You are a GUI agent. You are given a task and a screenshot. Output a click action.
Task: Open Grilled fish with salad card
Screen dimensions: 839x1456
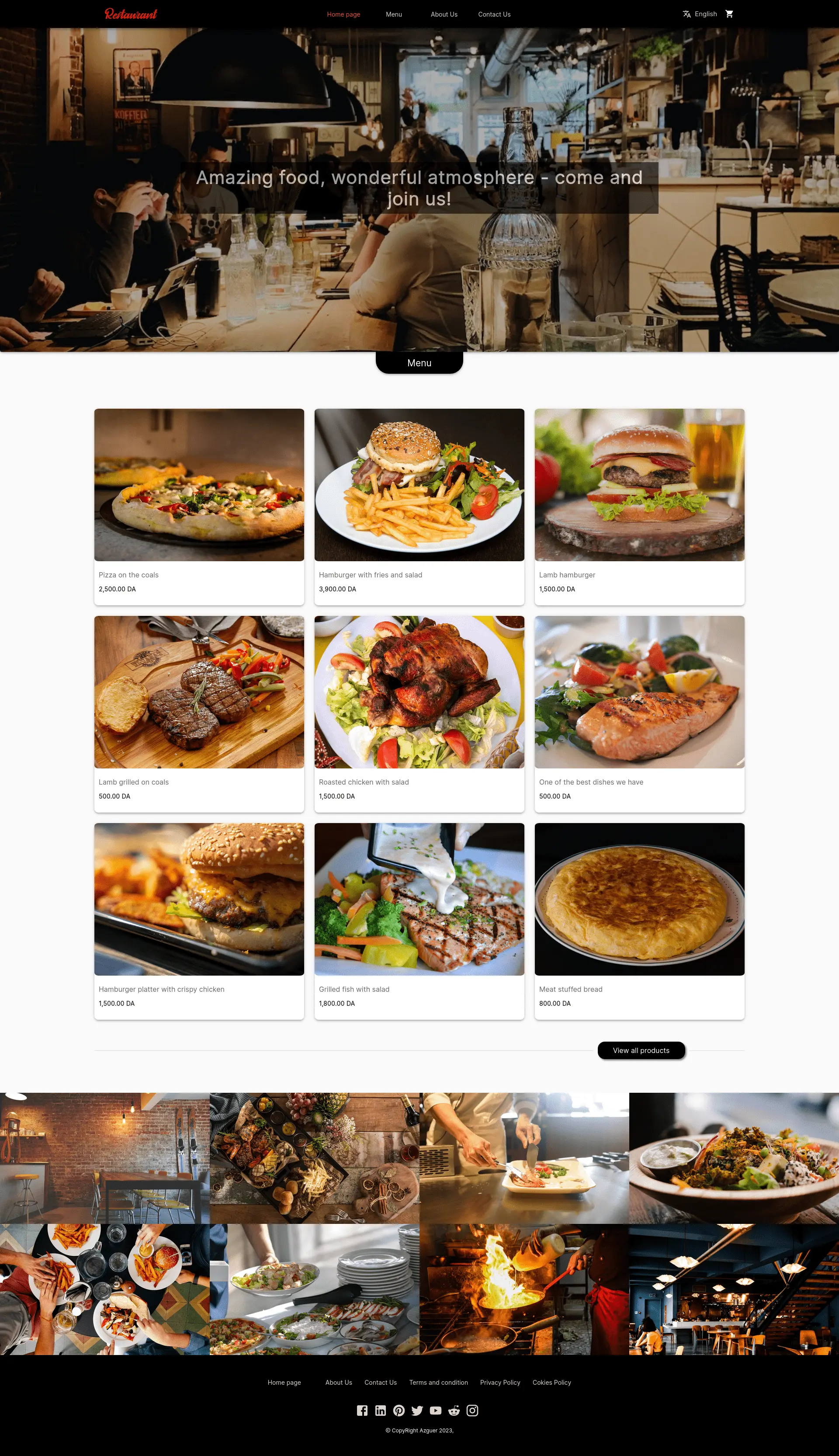[x=419, y=920]
